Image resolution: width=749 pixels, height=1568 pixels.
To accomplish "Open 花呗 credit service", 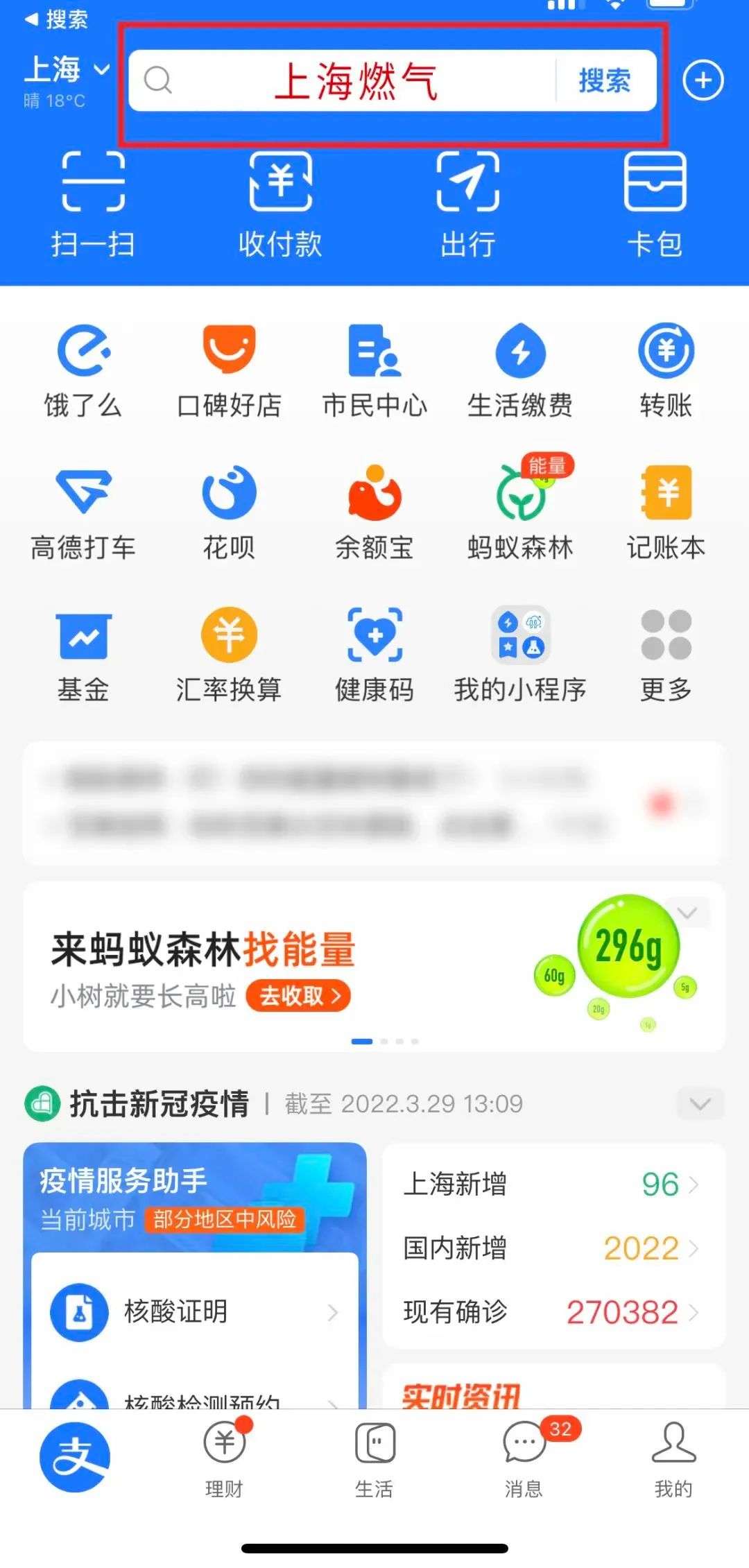I will click(229, 510).
